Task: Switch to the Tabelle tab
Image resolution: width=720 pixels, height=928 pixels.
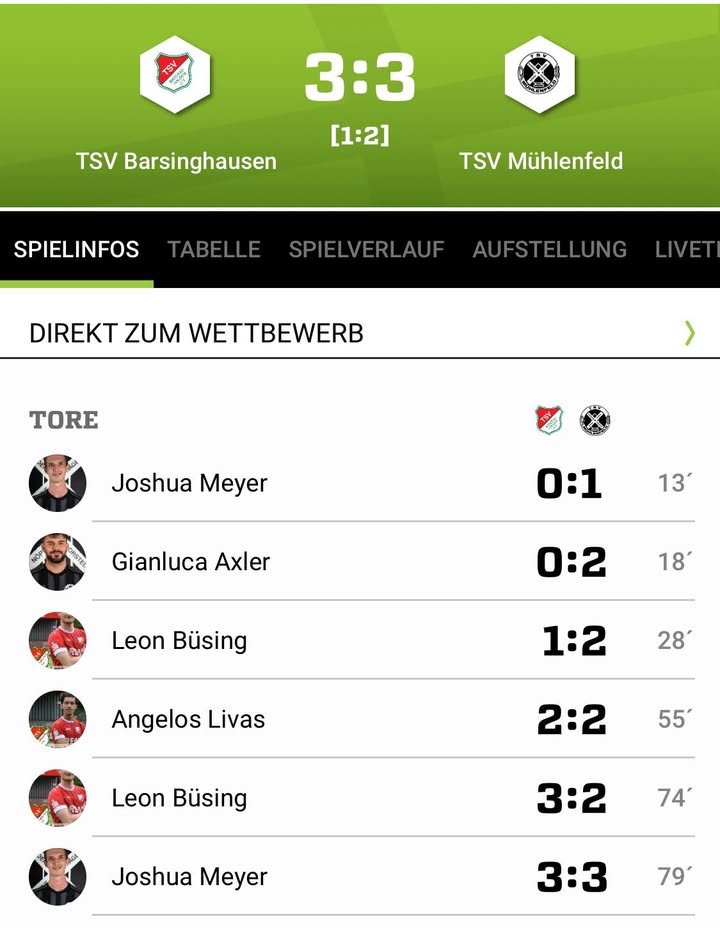Action: click(214, 249)
